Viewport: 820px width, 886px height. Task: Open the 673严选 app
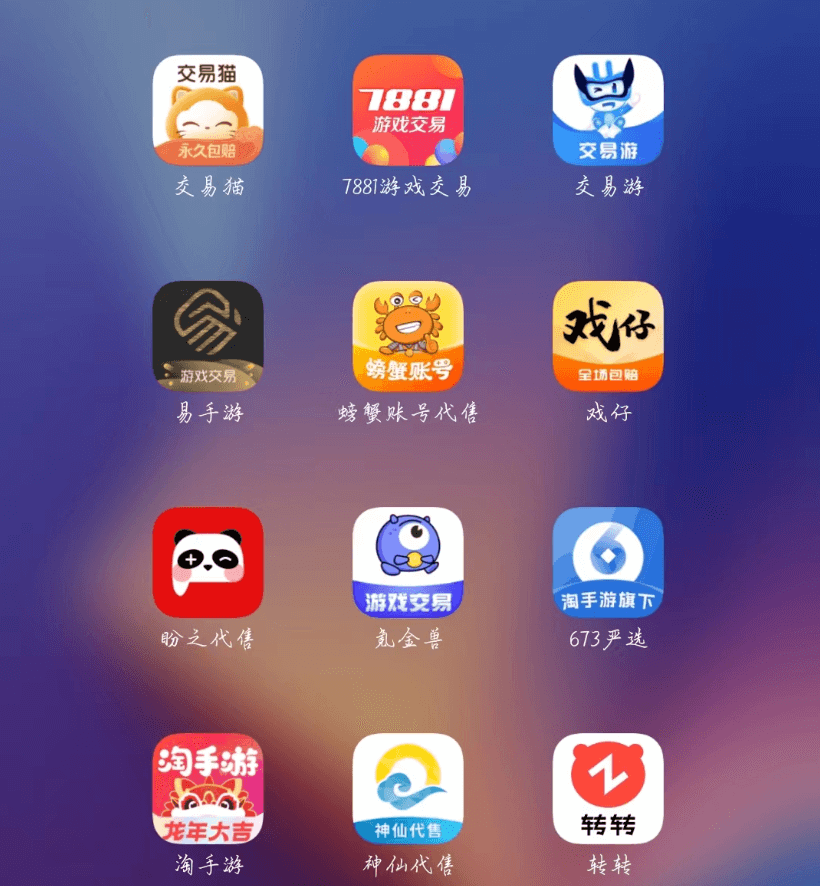click(x=608, y=562)
